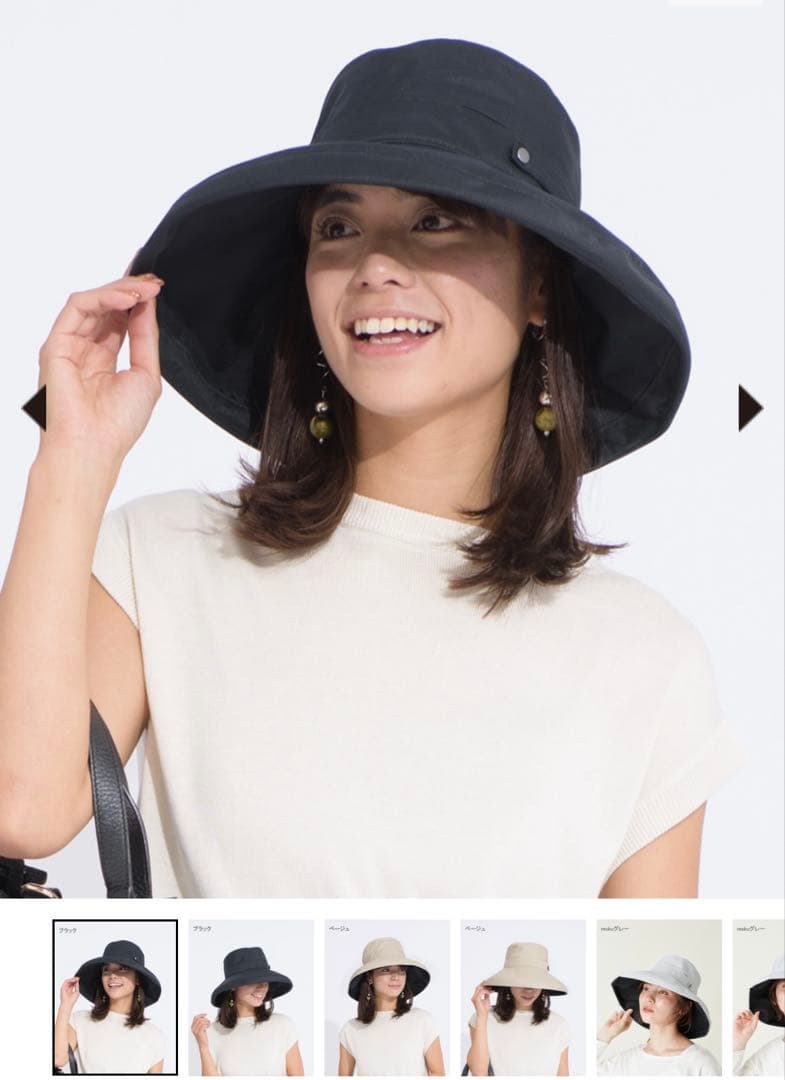
Task: View the beige hat thumbnail with brim up
Action: pos(387,997)
